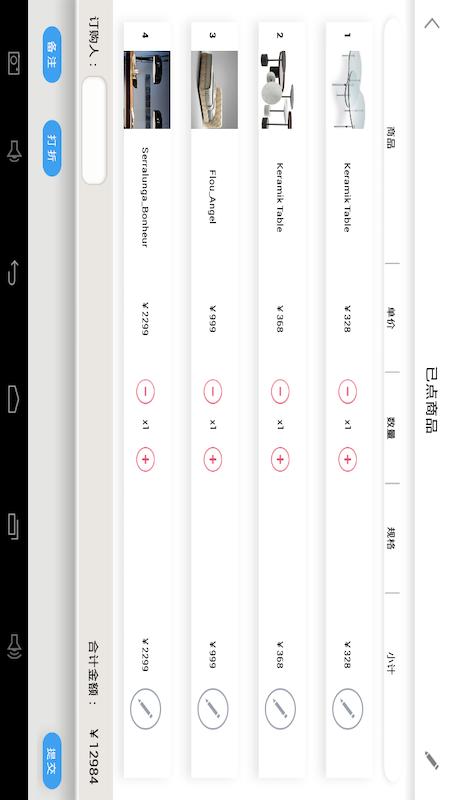Decrease quantity of ¥368 Keramik Table

(280, 391)
